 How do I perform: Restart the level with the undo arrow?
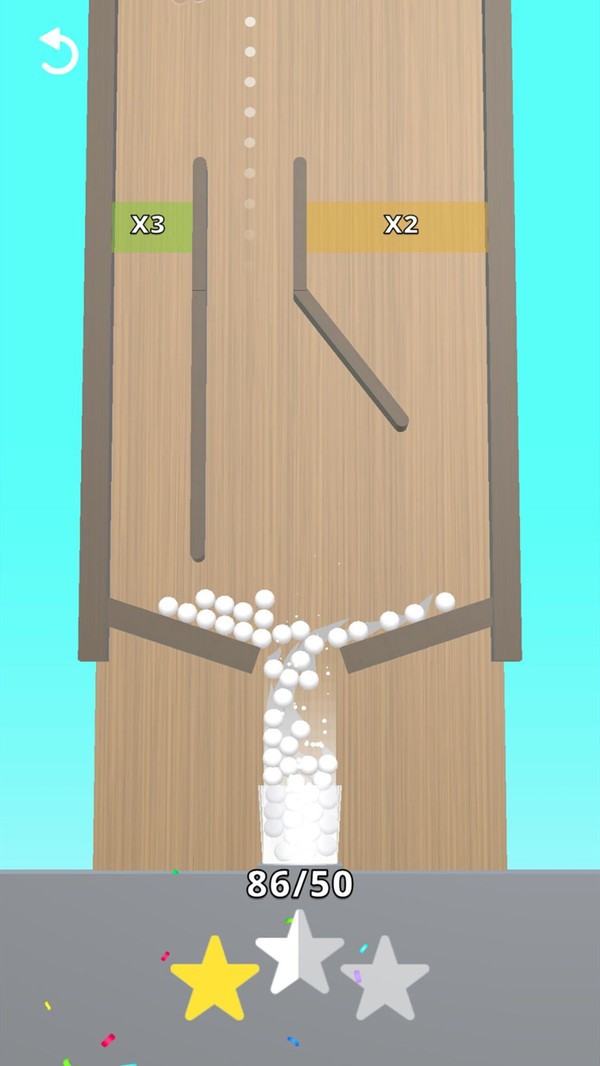coord(58,52)
